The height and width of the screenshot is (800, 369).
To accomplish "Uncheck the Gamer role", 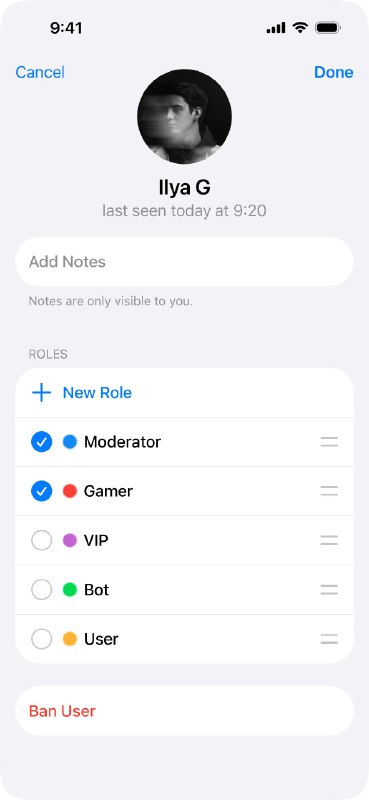I will [41, 491].
